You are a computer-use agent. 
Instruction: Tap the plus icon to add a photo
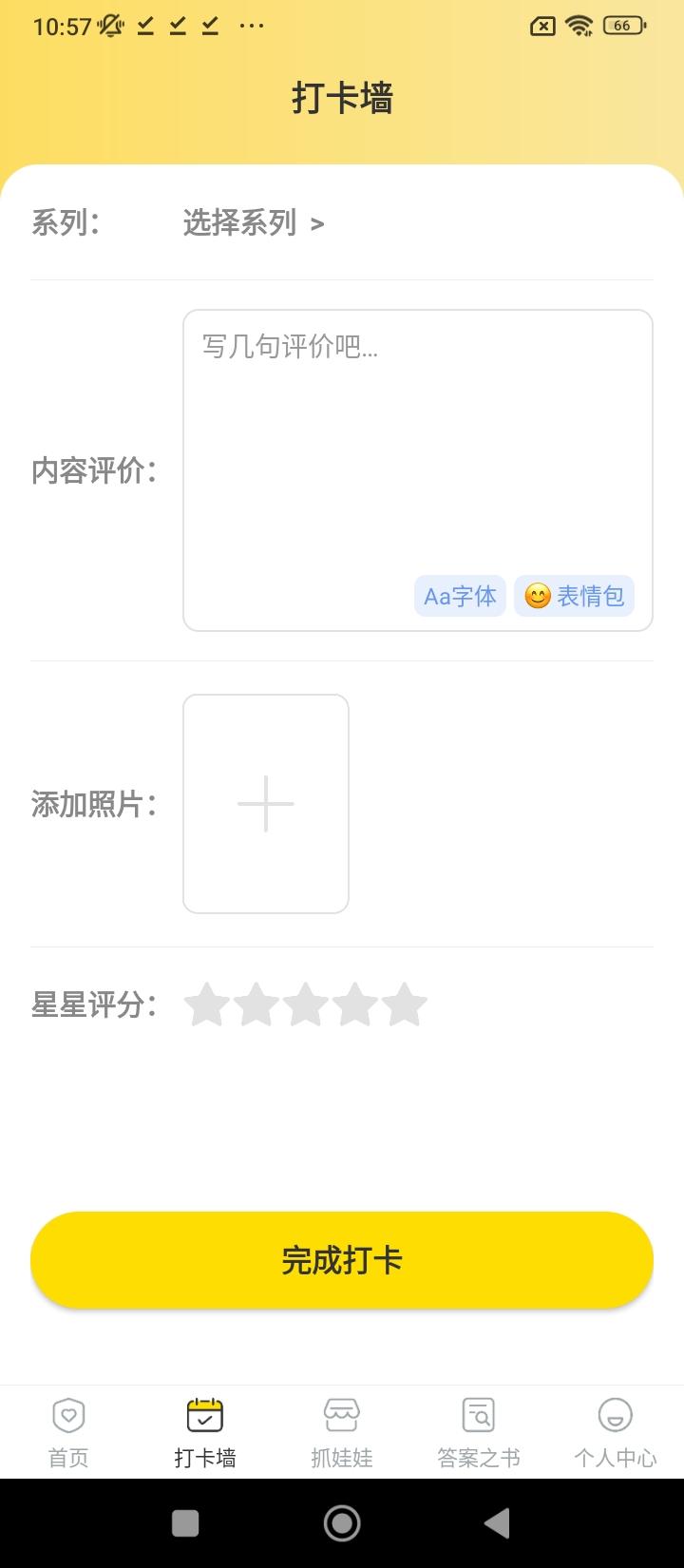265,803
